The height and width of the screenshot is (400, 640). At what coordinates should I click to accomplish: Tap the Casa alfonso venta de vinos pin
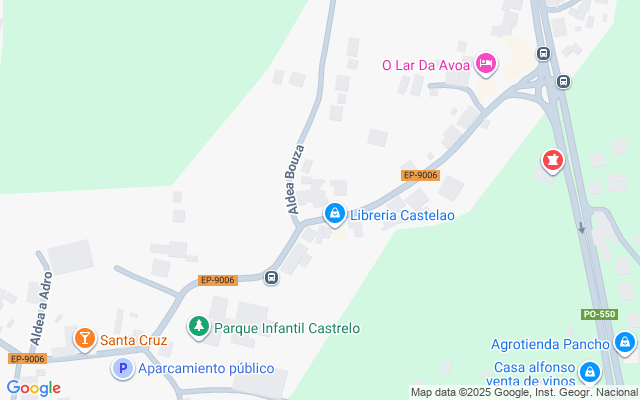[x=591, y=373]
